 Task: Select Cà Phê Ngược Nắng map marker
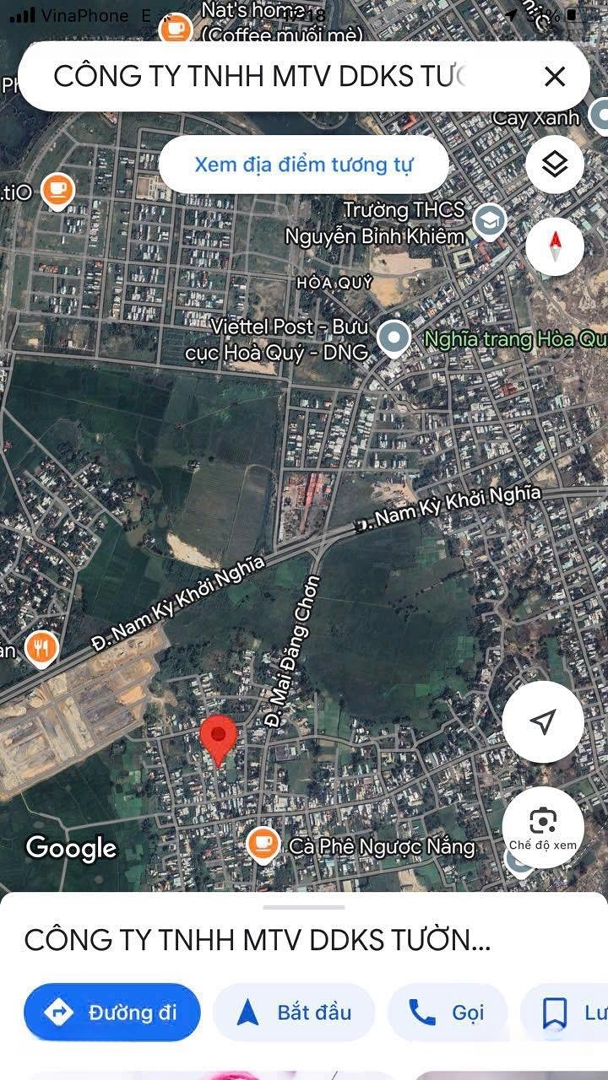[x=263, y=844]
